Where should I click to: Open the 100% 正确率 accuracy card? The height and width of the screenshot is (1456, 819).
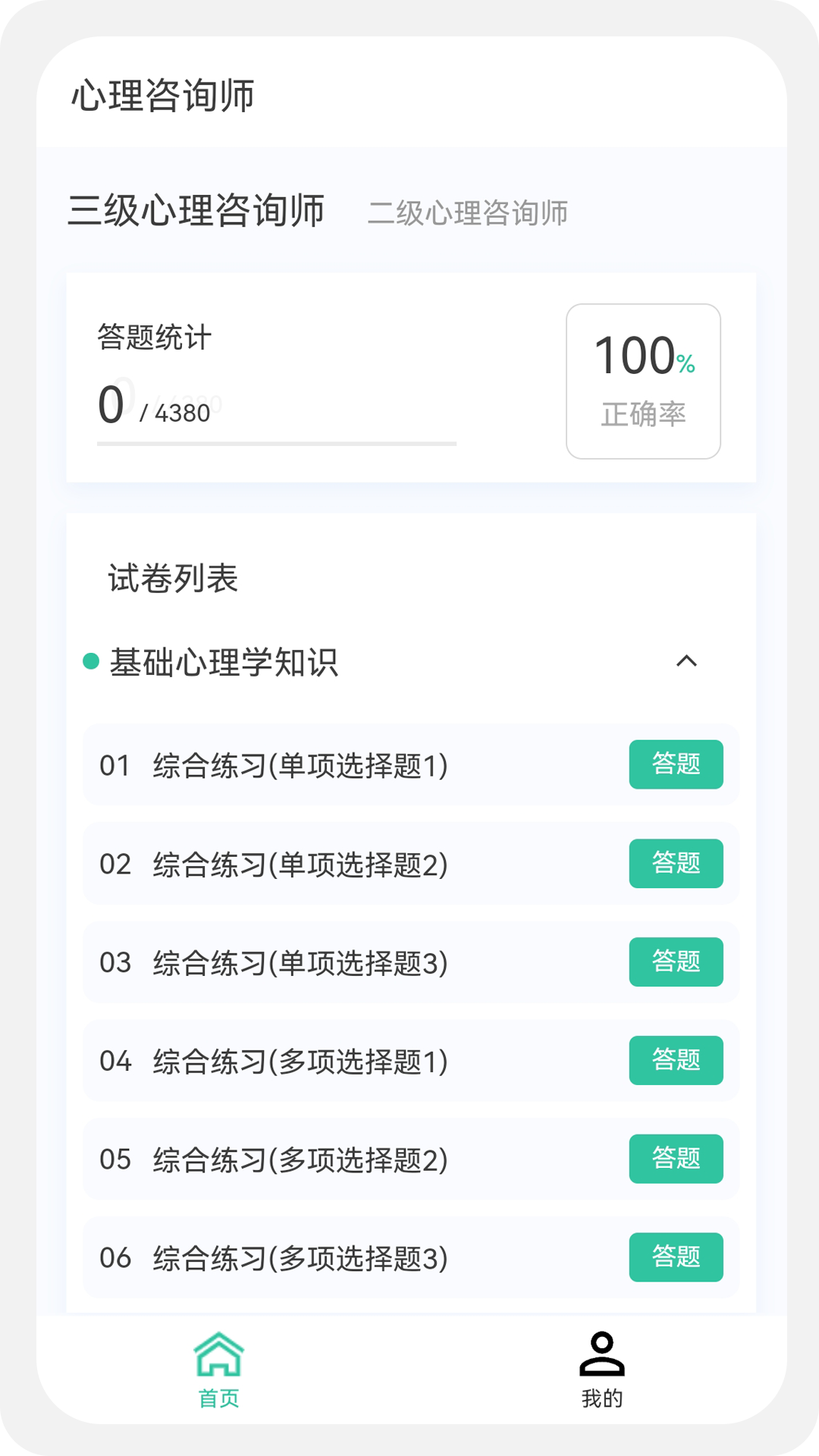click(x=642, y=378)
